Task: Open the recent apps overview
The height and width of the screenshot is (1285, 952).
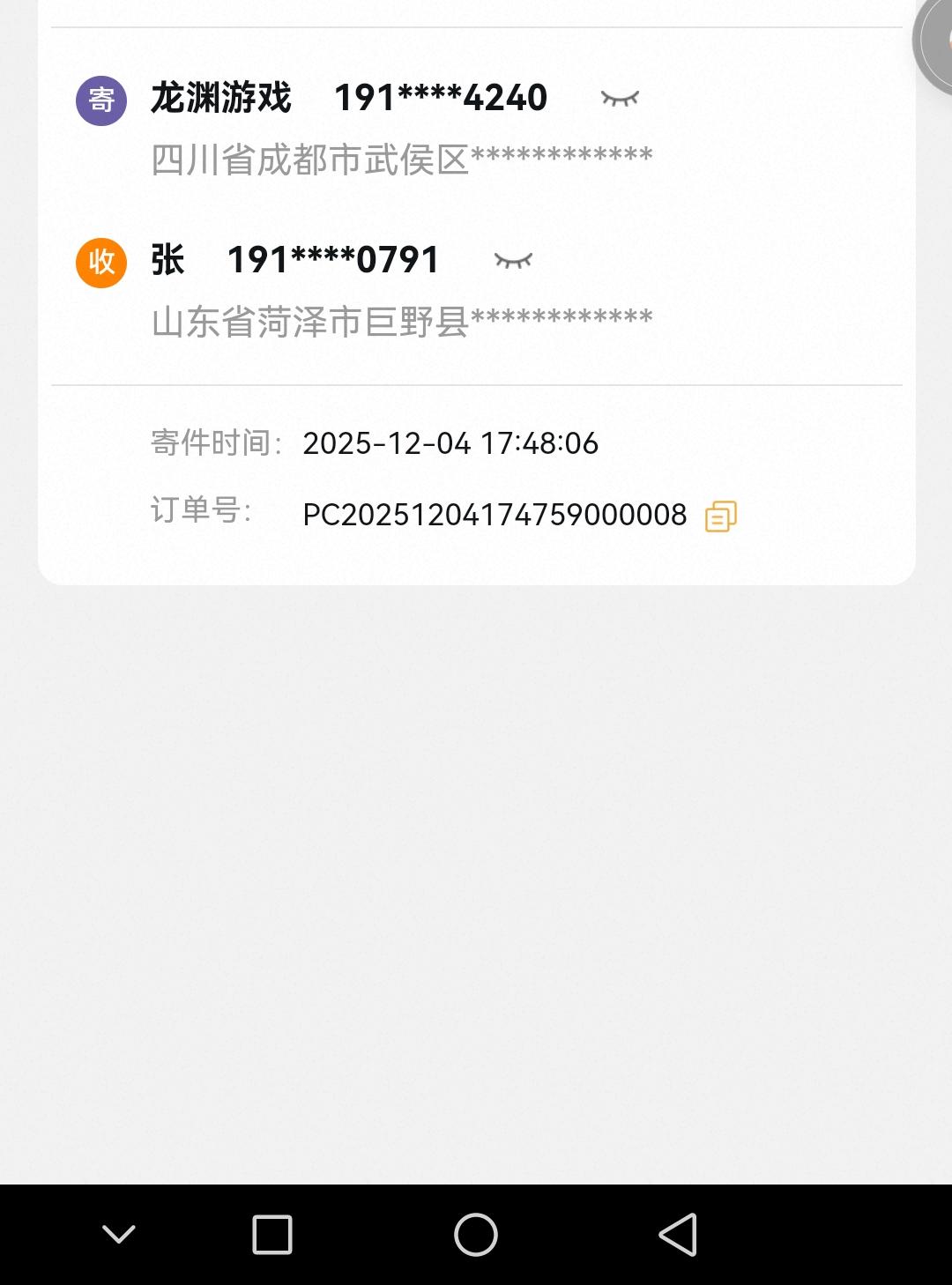Action: [272, 1234]
